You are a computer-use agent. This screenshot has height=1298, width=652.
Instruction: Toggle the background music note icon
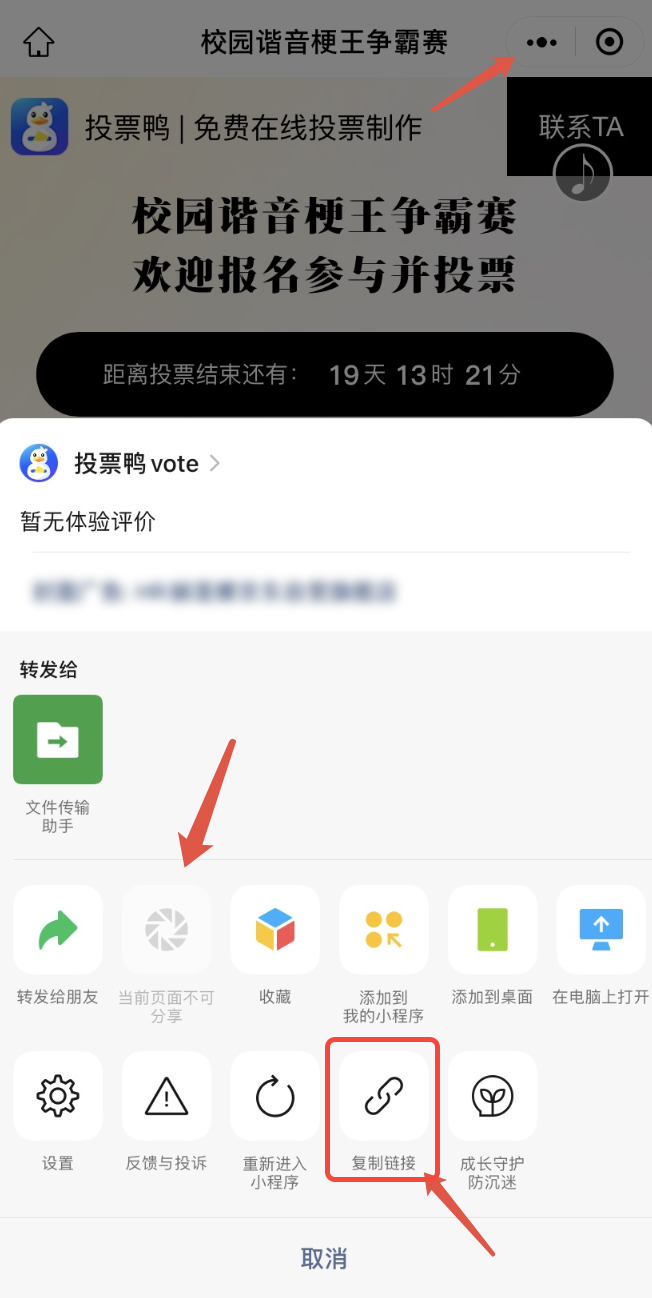click(x=583, y=173)
